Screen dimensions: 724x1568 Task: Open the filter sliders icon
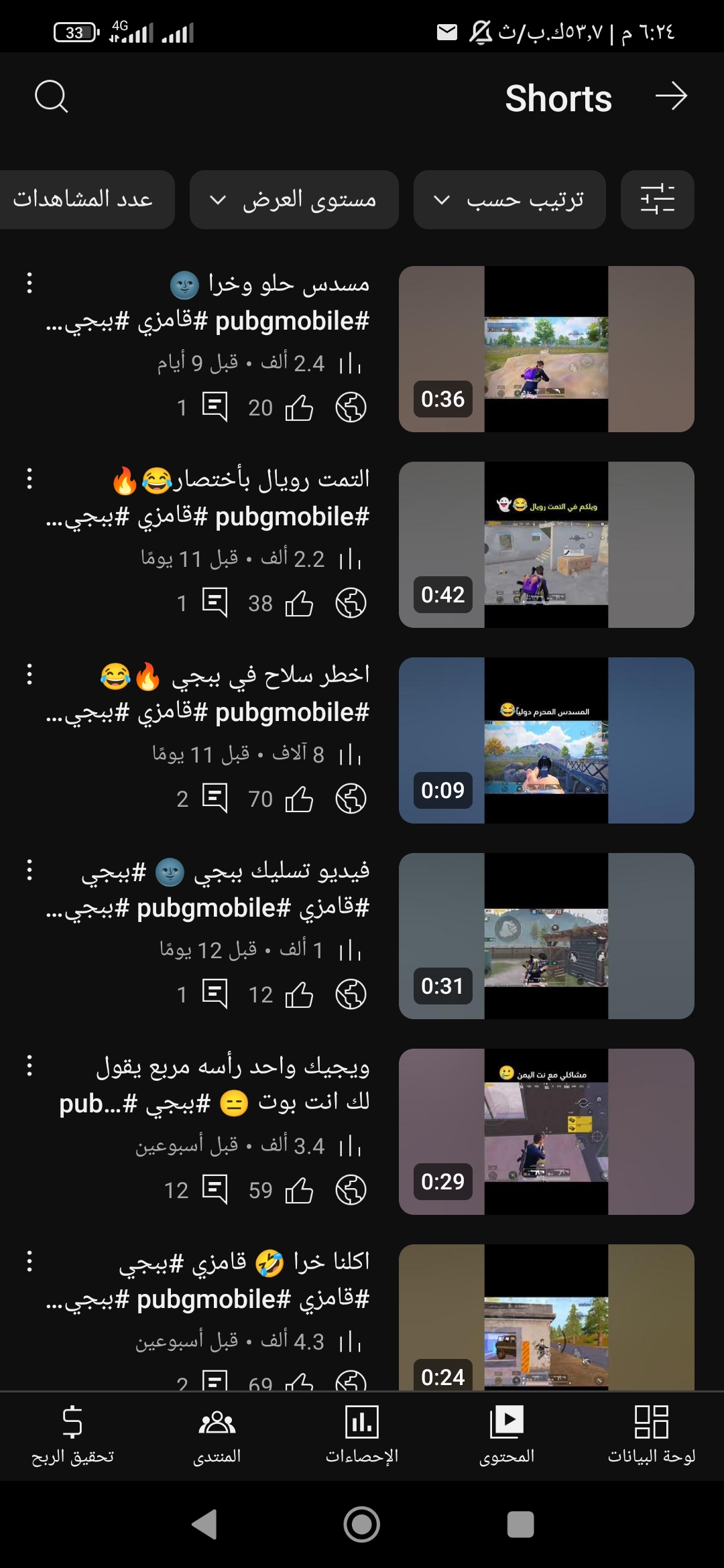(657, 200)
